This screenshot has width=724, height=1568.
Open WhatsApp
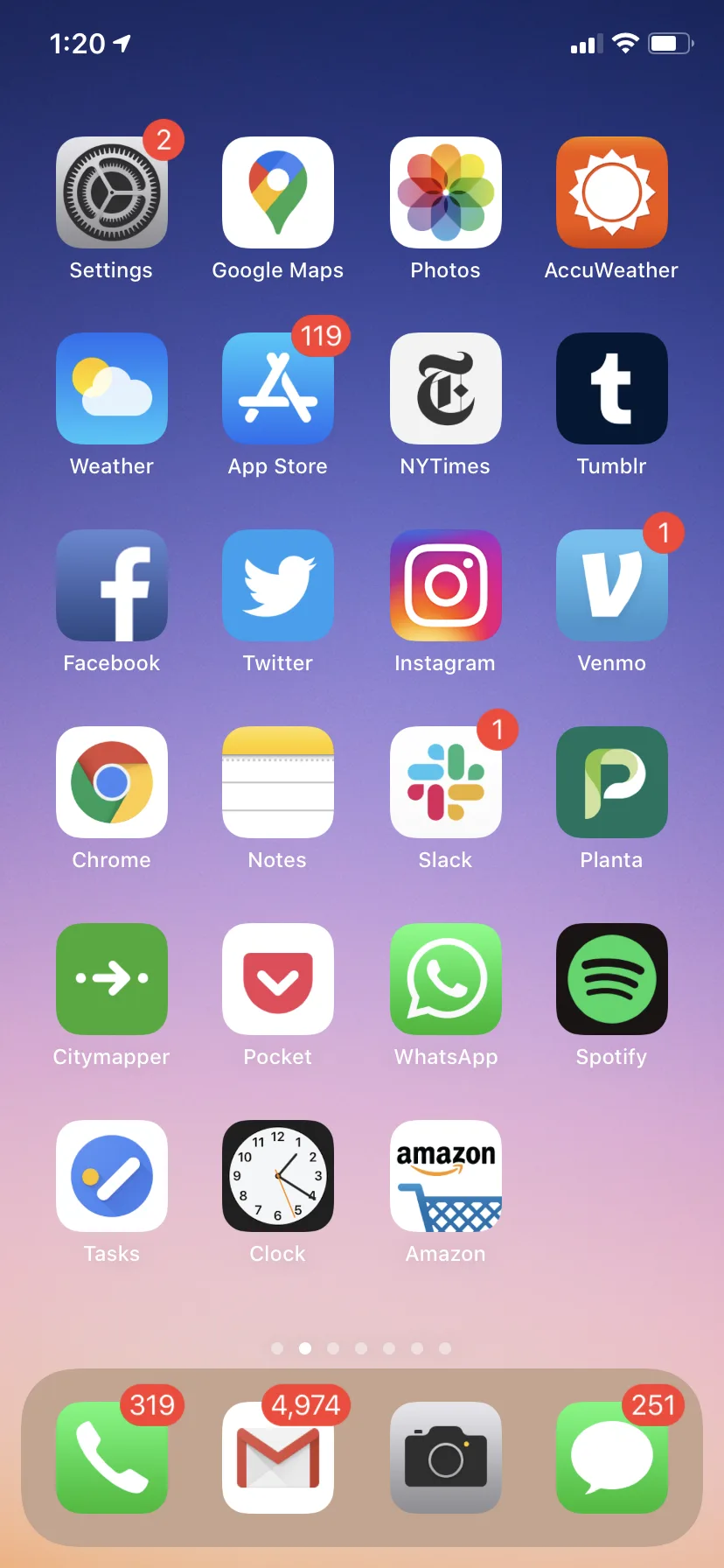[x=446, y=979]
